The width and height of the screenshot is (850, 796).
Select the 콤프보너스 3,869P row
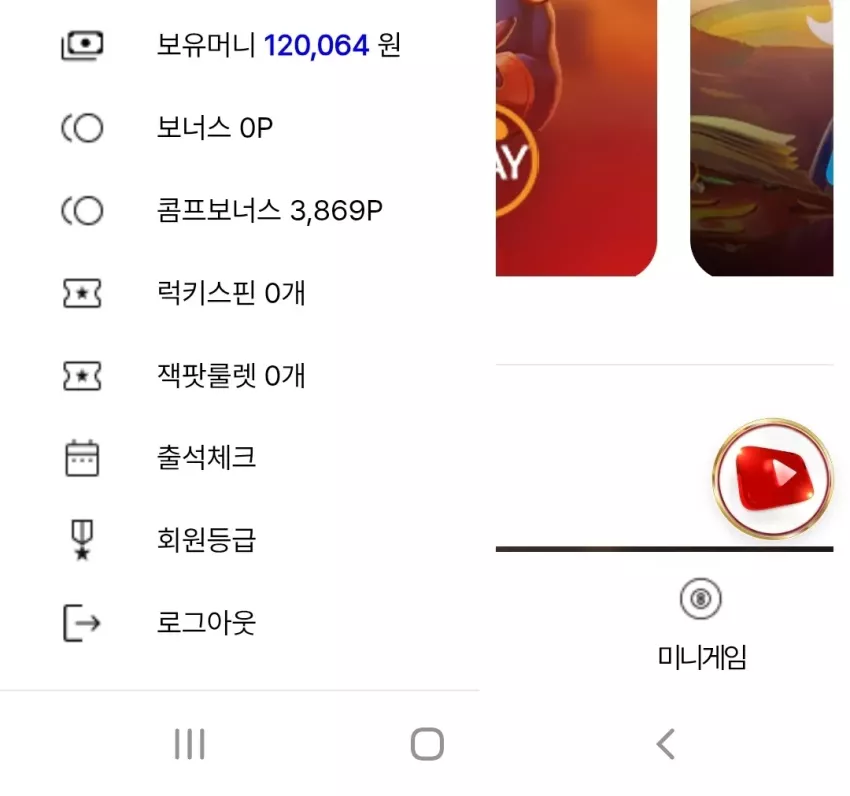[x=240, y=210]
